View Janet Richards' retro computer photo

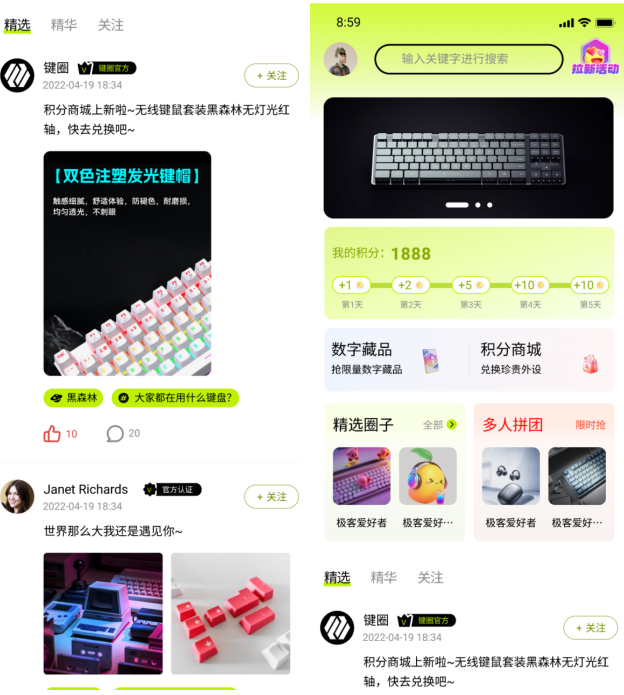point(103,613)
